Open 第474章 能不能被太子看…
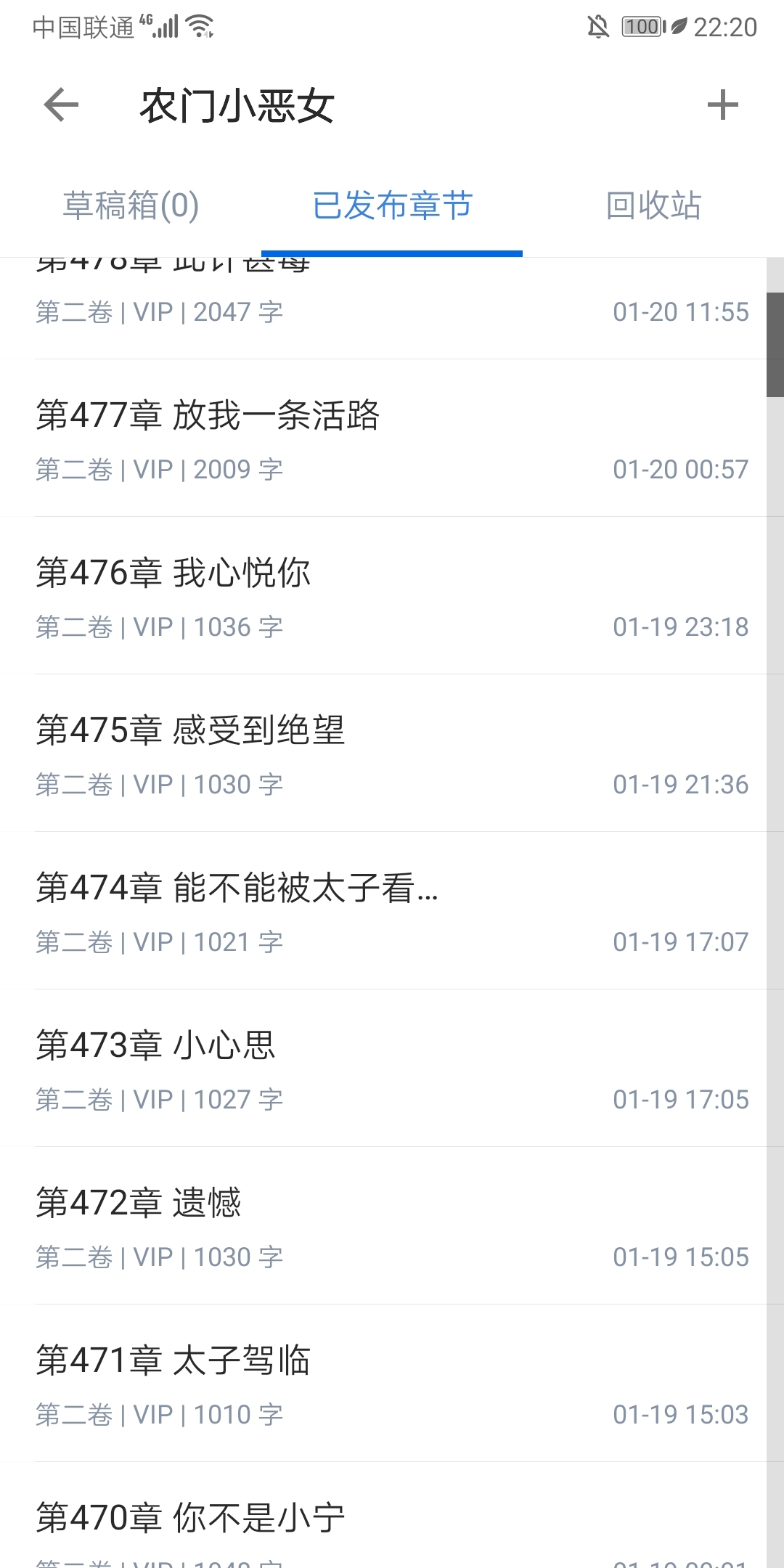 tap(392, 911)
